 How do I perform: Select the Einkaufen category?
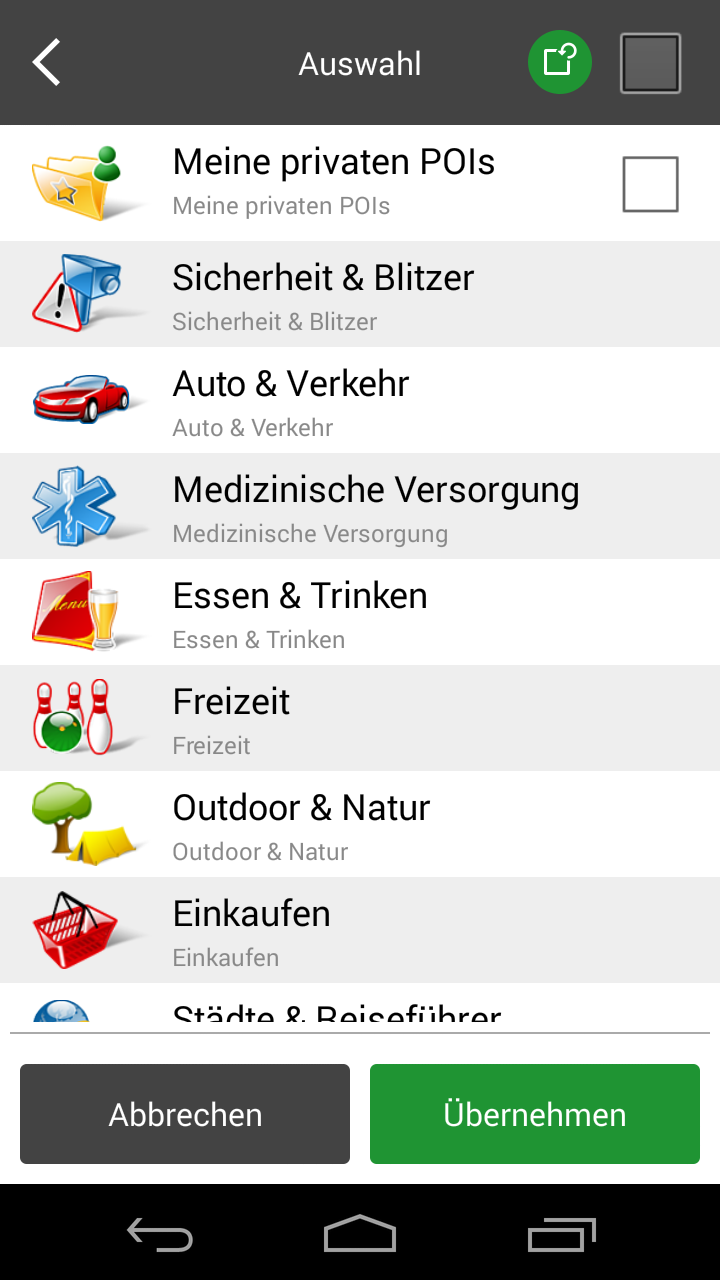[360, 930]
